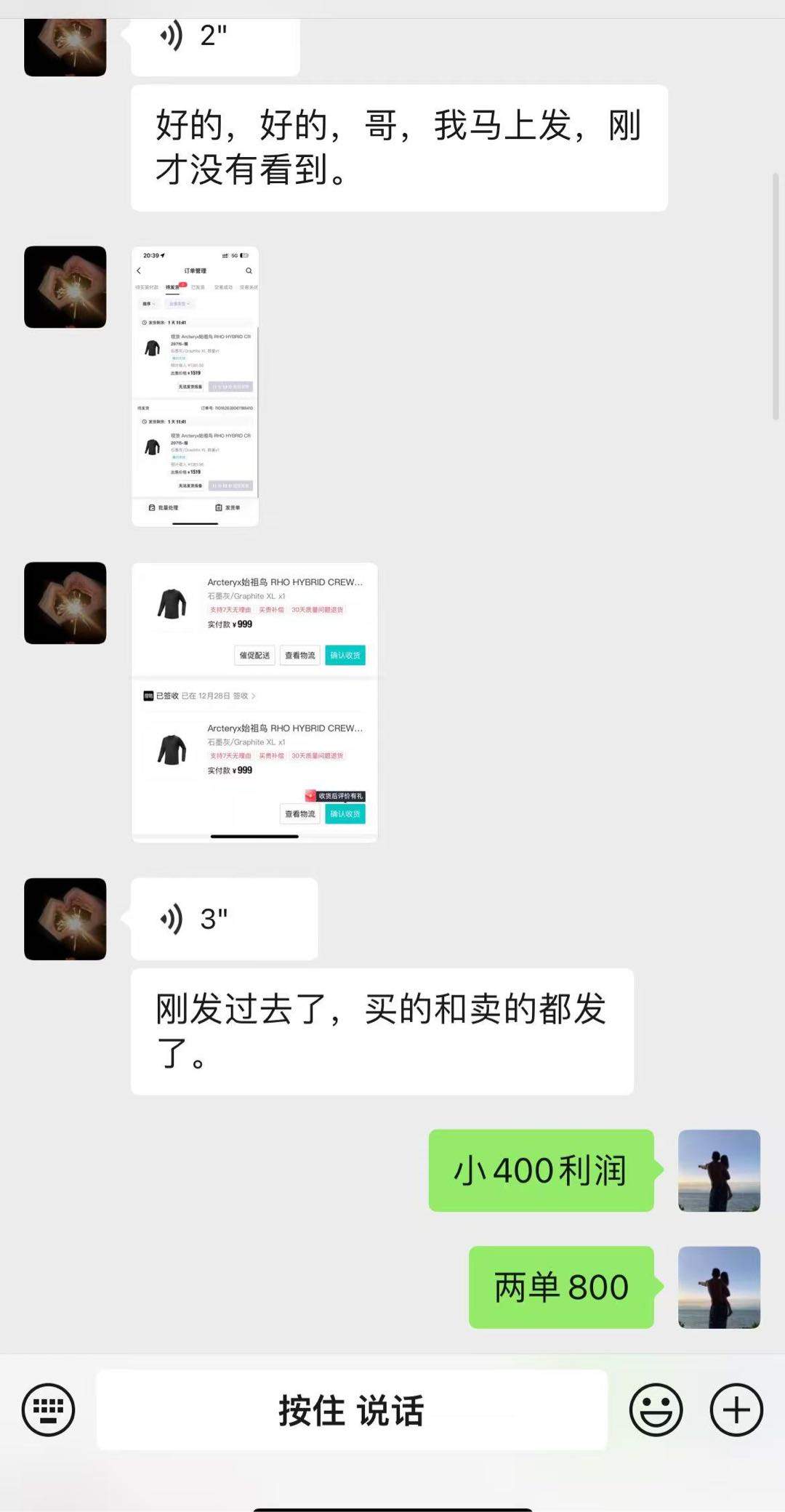Tap 确认收货 on the second order

pos(345,814)
